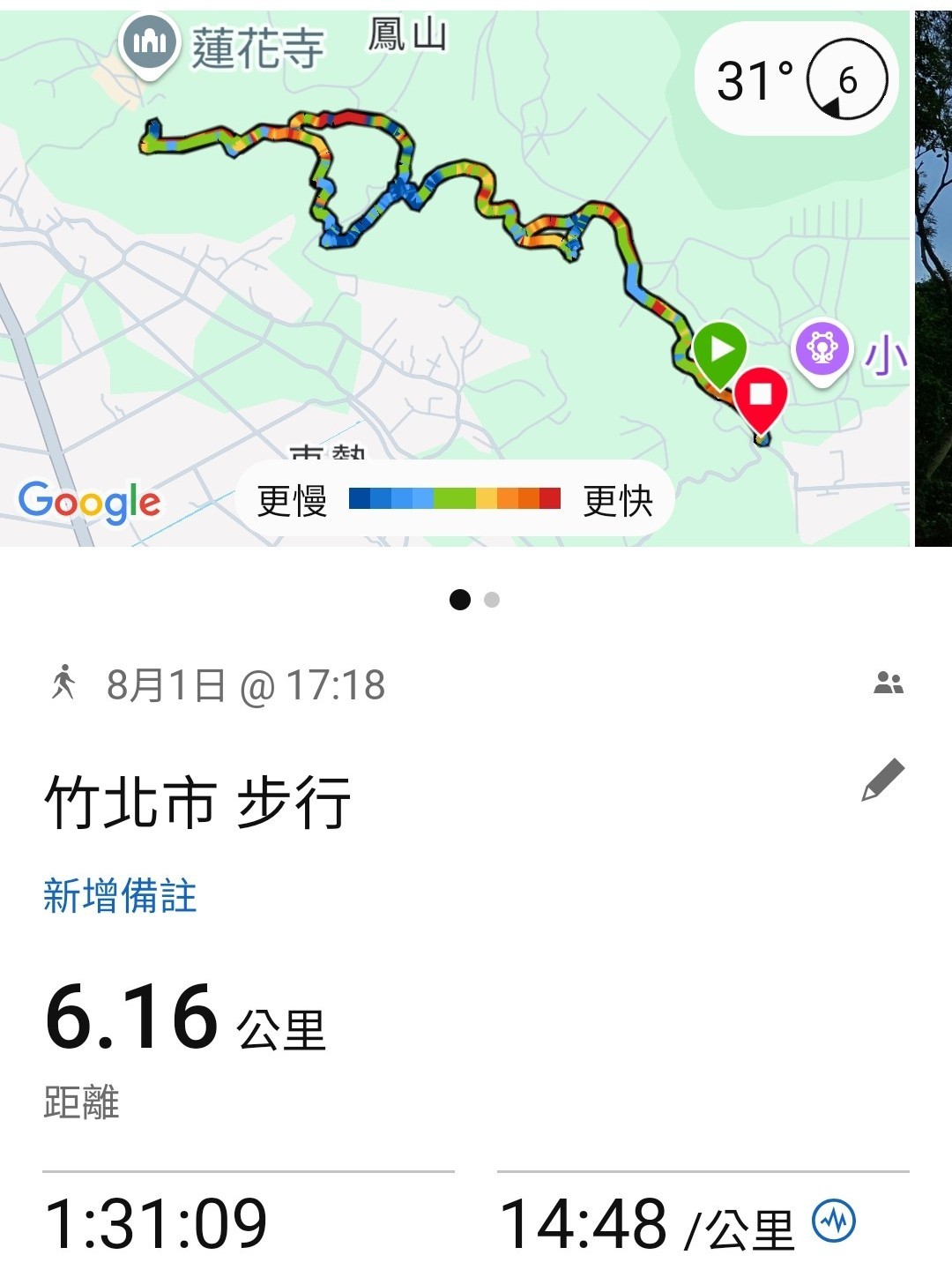
Task: Tap the 蓮花寺 place marker on map
Action: (x=150, y=44)
